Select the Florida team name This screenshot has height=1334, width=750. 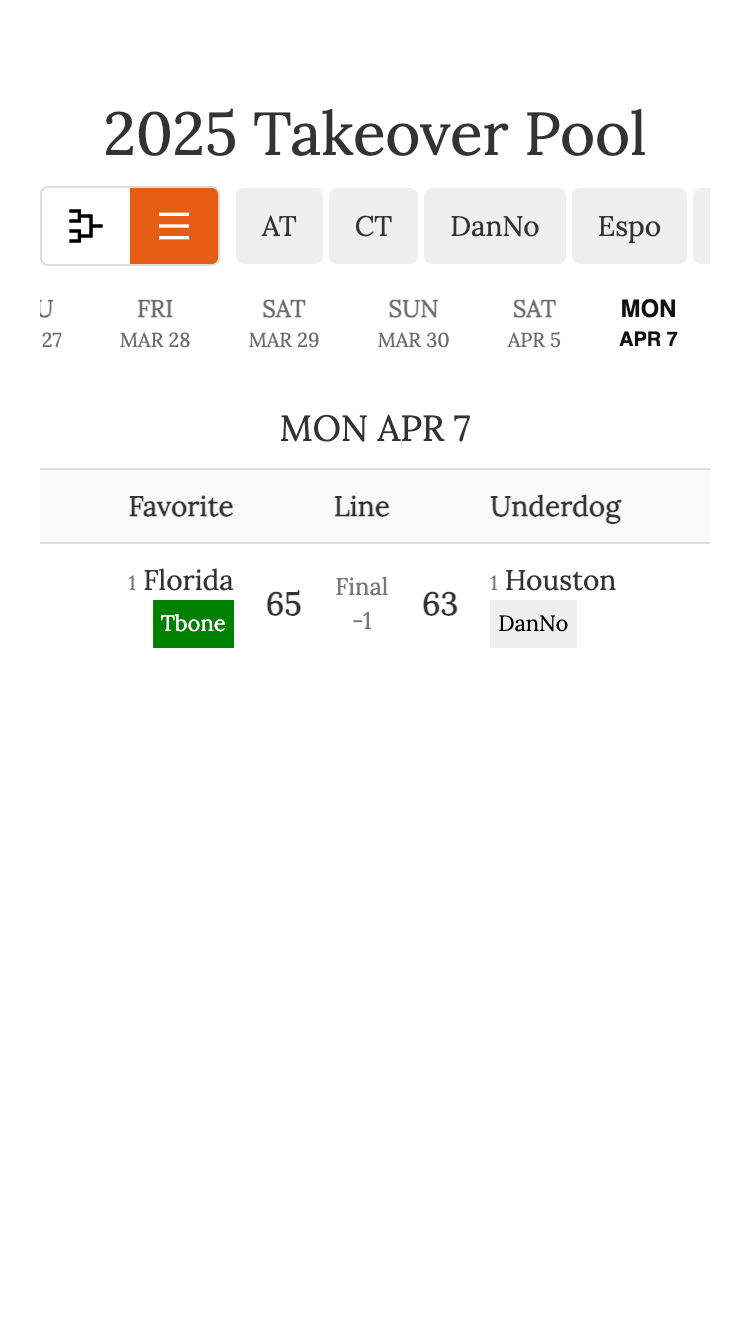coord(187,580)
